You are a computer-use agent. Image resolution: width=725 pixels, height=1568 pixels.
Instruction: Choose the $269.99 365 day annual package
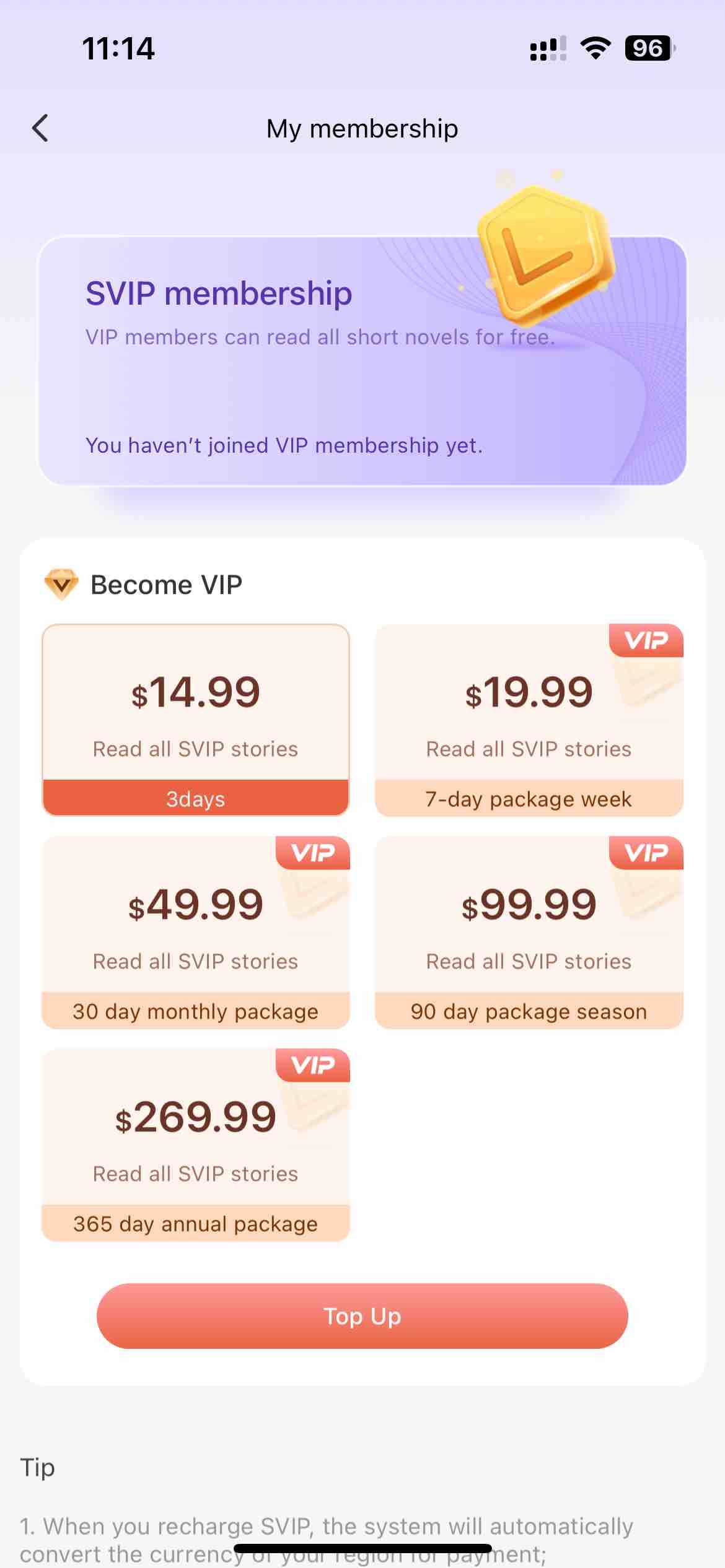coord(196,1145)
